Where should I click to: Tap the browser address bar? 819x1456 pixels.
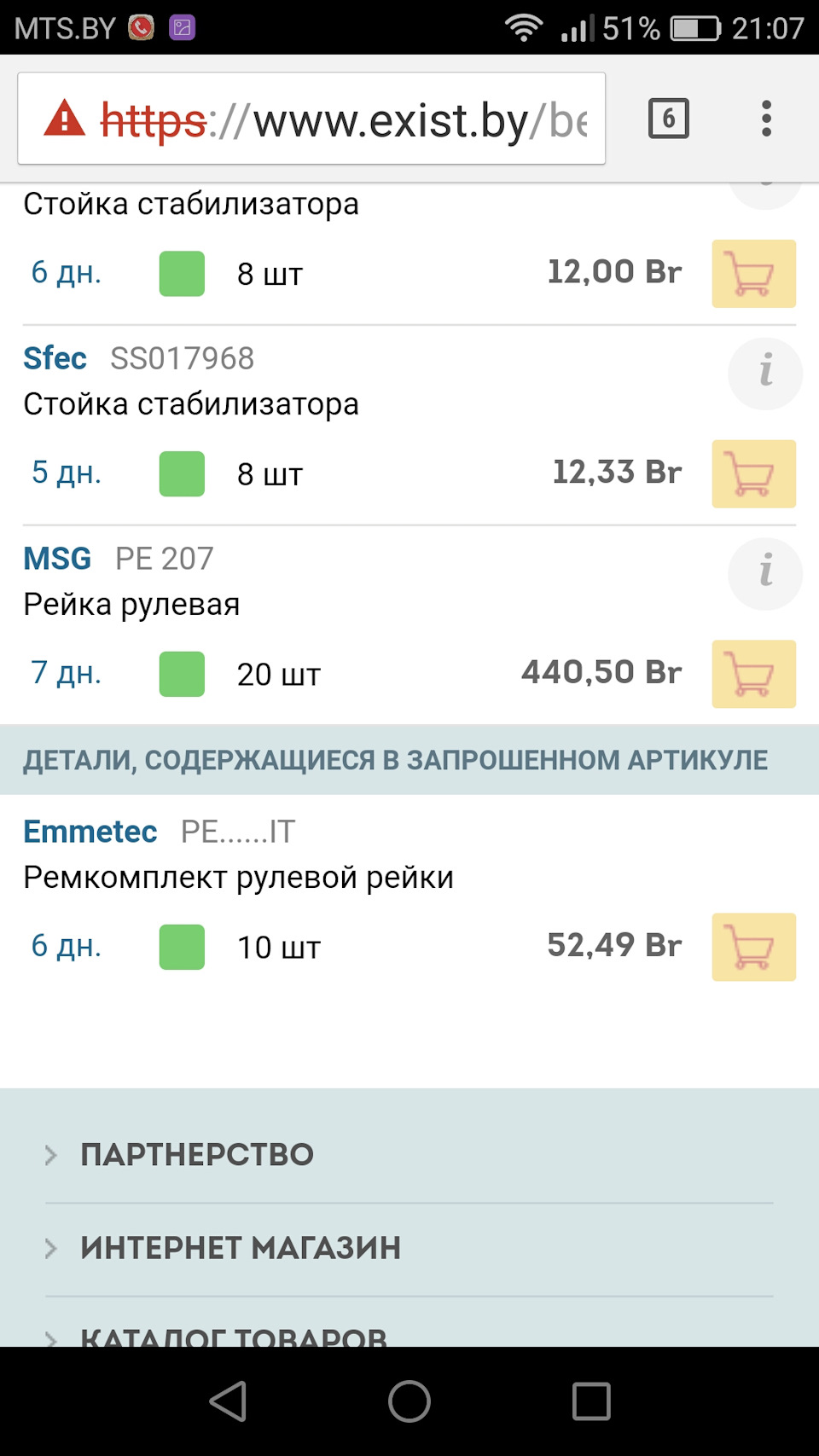(x=311, y=119)
